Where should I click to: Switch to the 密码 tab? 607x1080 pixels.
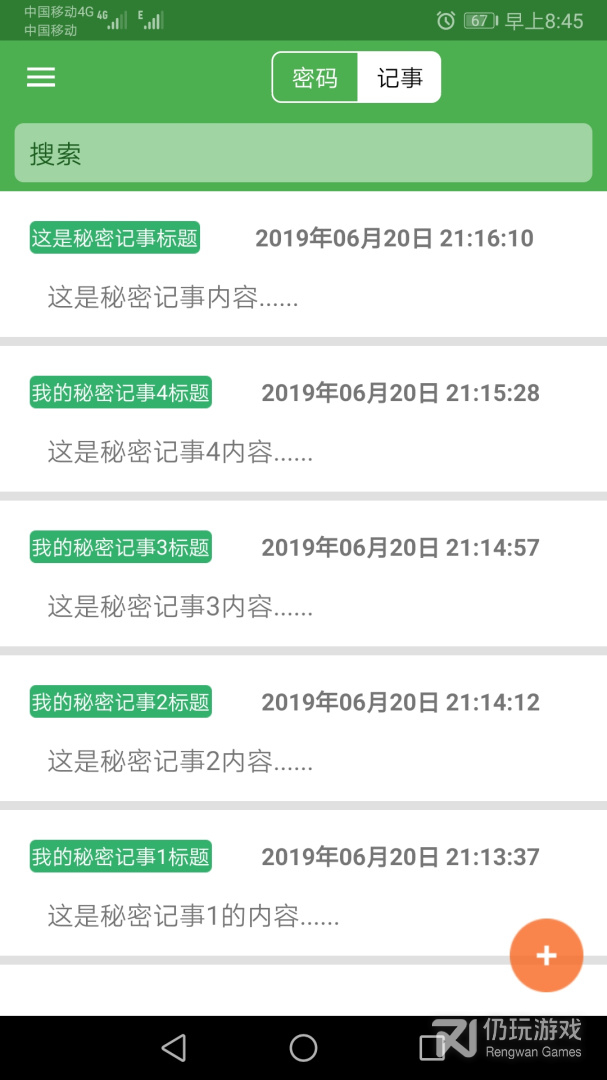click(315, 77)
